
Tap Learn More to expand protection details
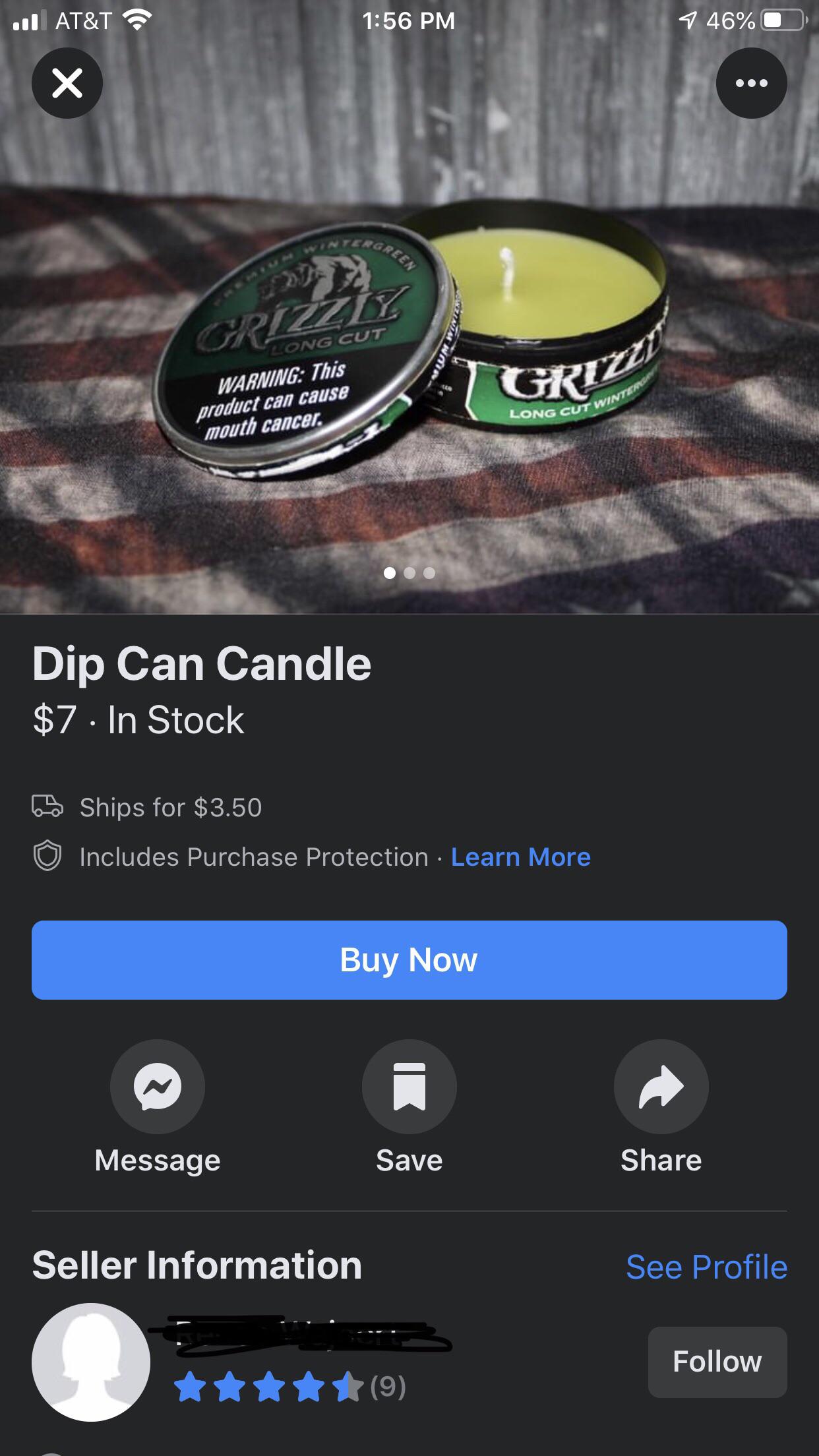(520, 857)
